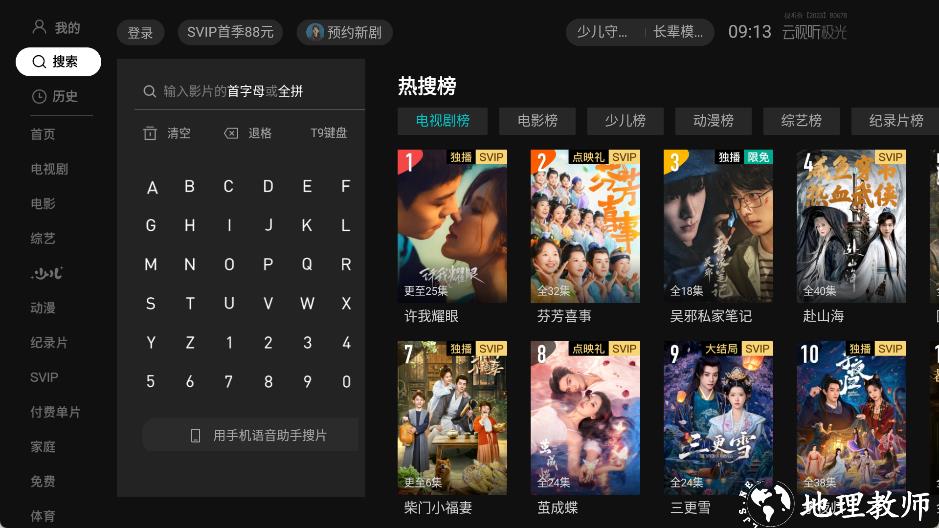The image size is (939, 528).
Task: Open the 电视剧 category in sidebar
Action: [49, 169]
